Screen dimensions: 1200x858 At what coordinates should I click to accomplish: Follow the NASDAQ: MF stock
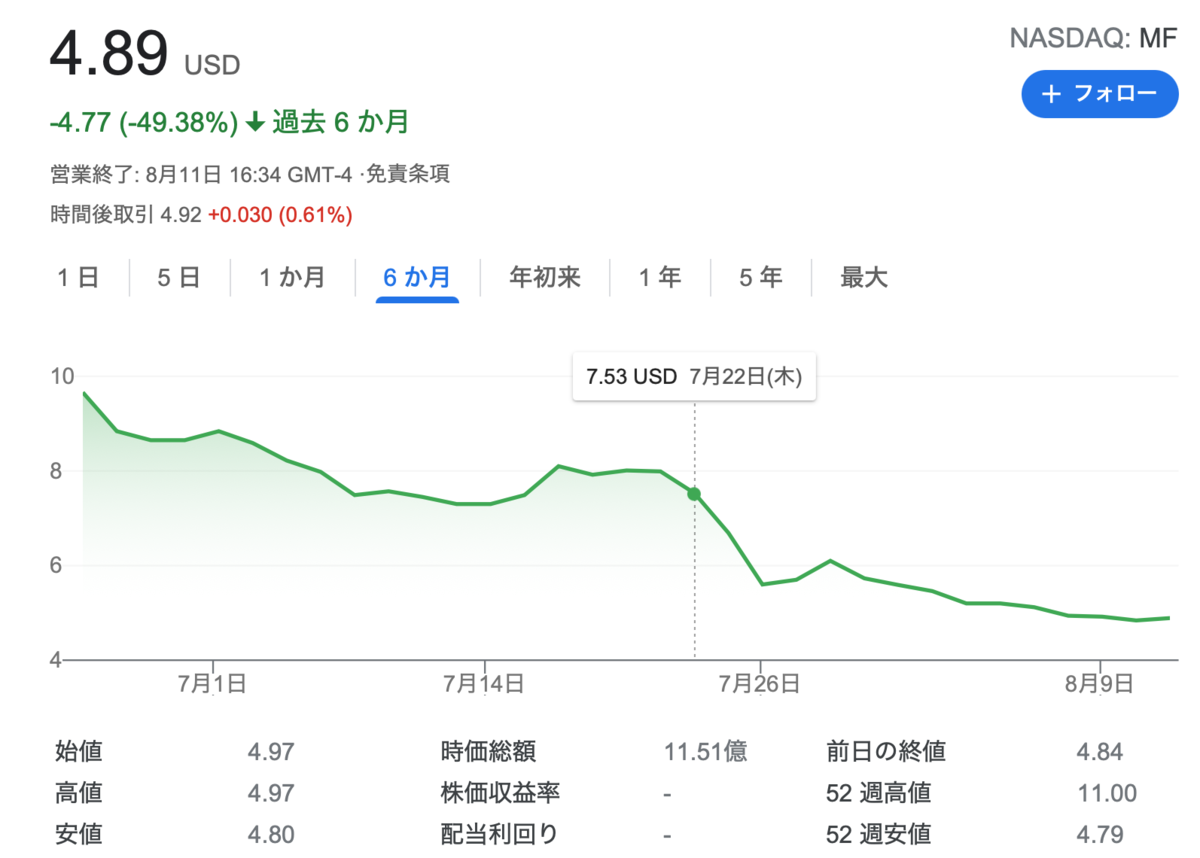1100,94
